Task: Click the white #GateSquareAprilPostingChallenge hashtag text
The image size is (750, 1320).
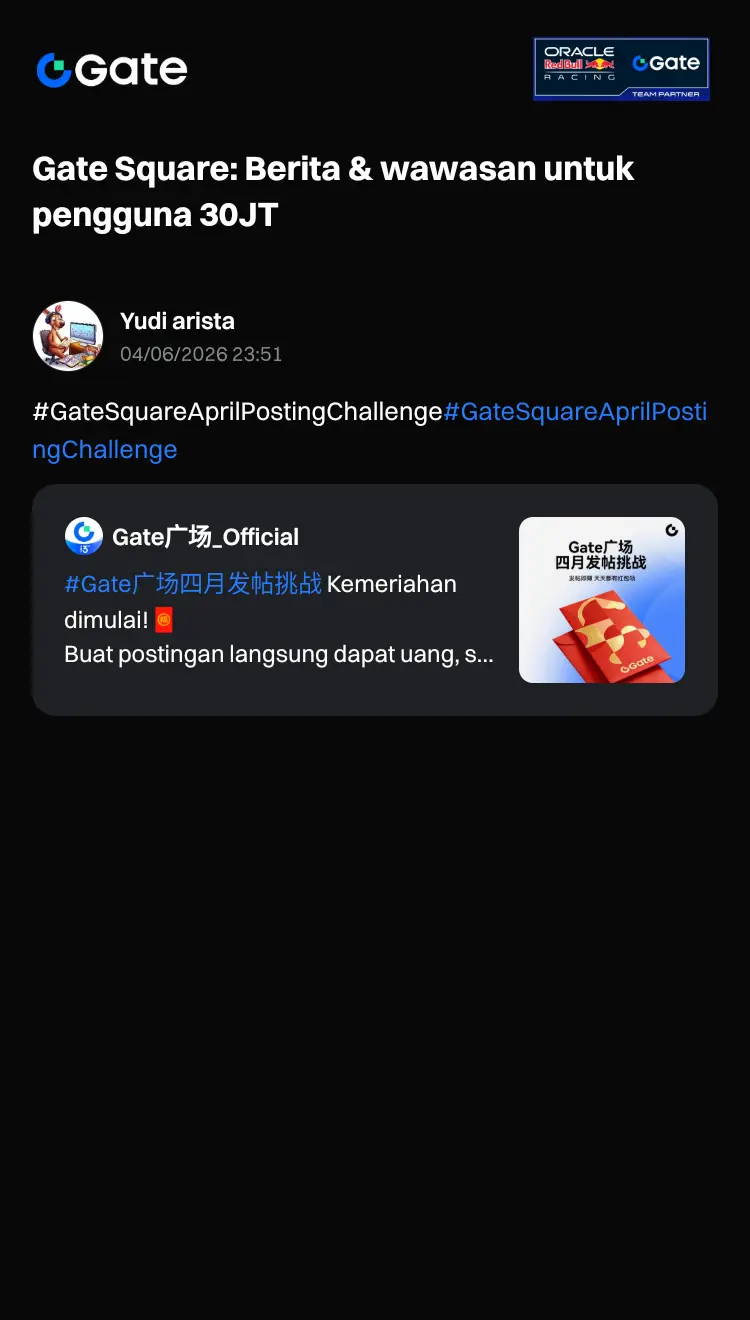Action: 235,411
